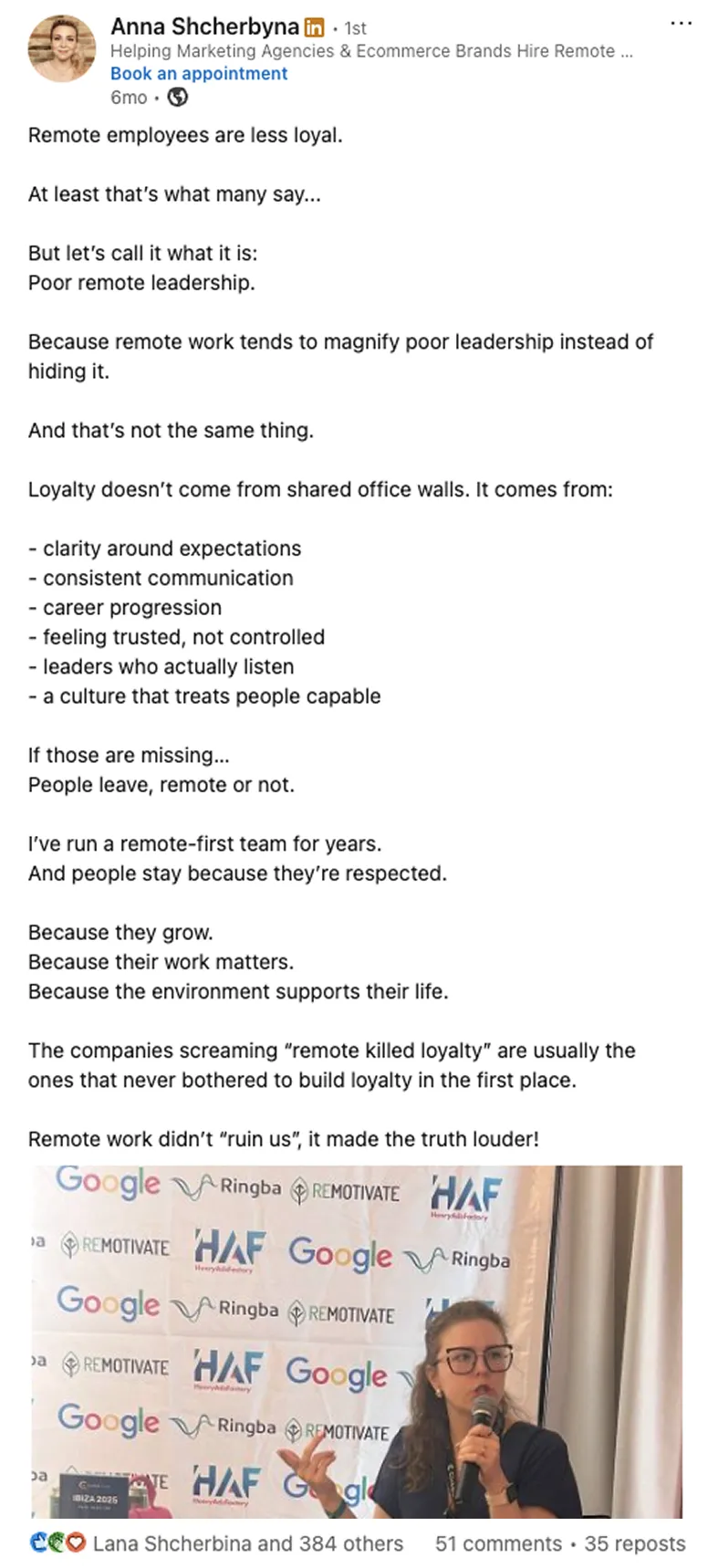Open the 51 comments

pyautogui.click(x=498, y=1543)
